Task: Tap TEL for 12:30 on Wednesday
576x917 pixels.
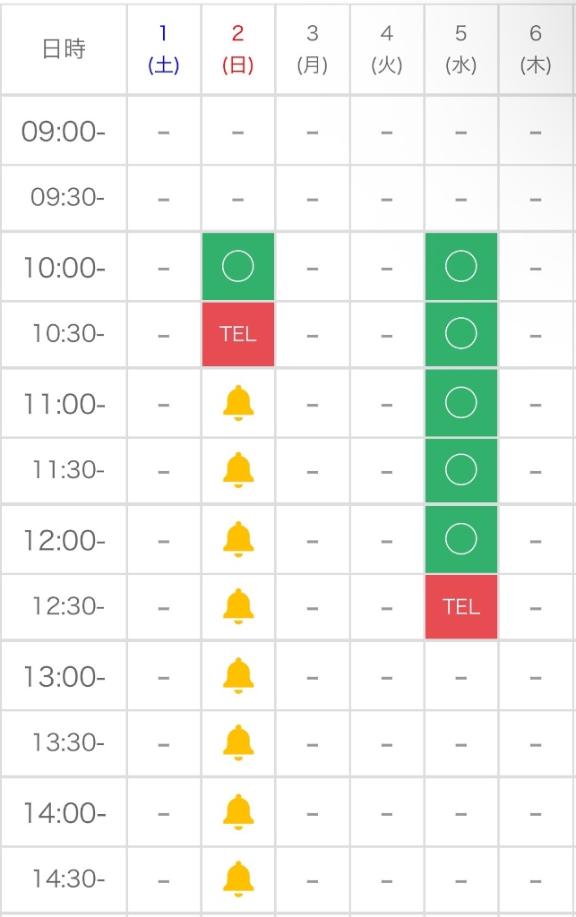Action: (x=461, y=606)
